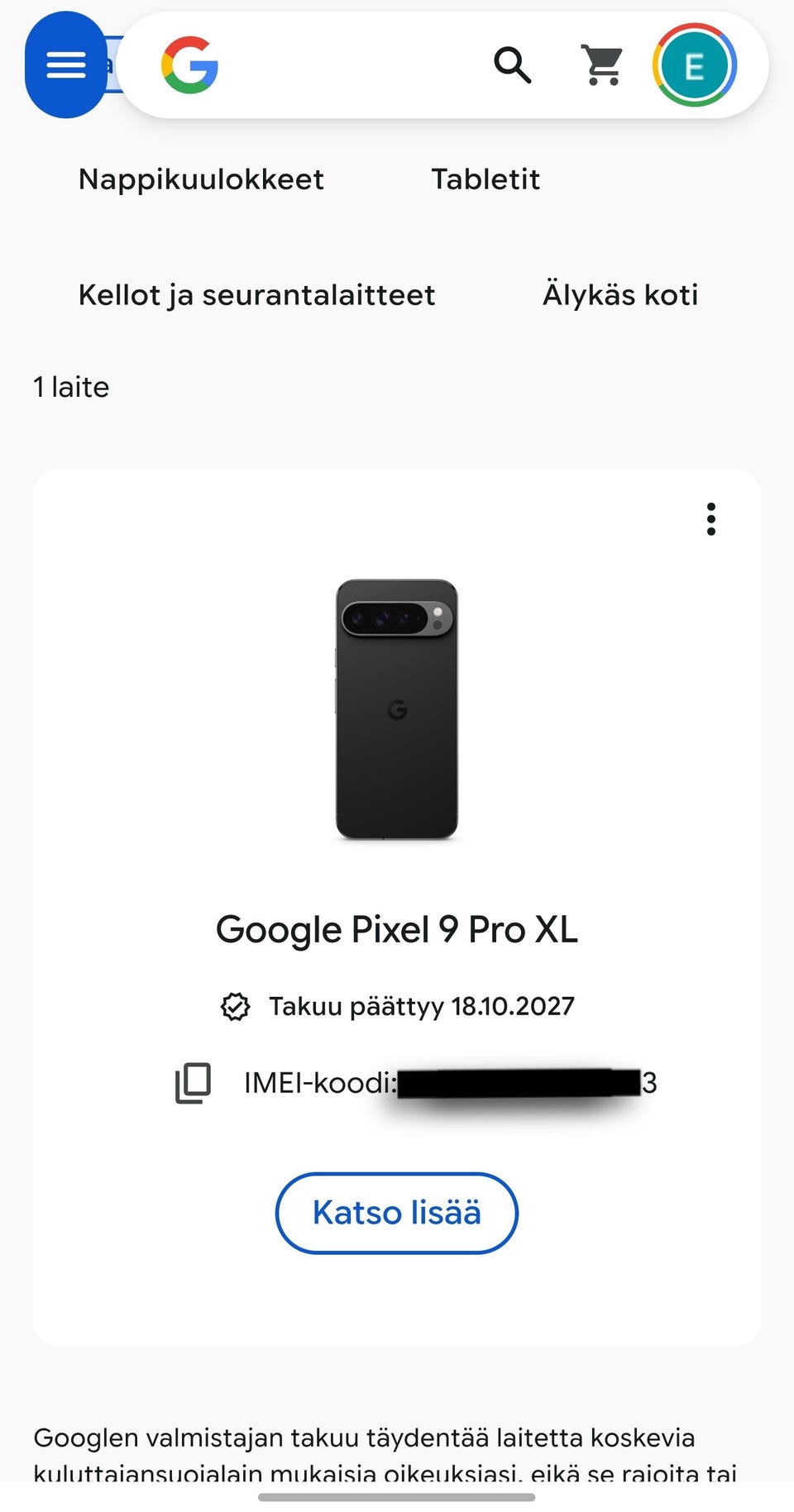Open the Google Pixel 9 Pro XL image
The width and height of the screenshot is (794, 1512).
tap(396, 709)
